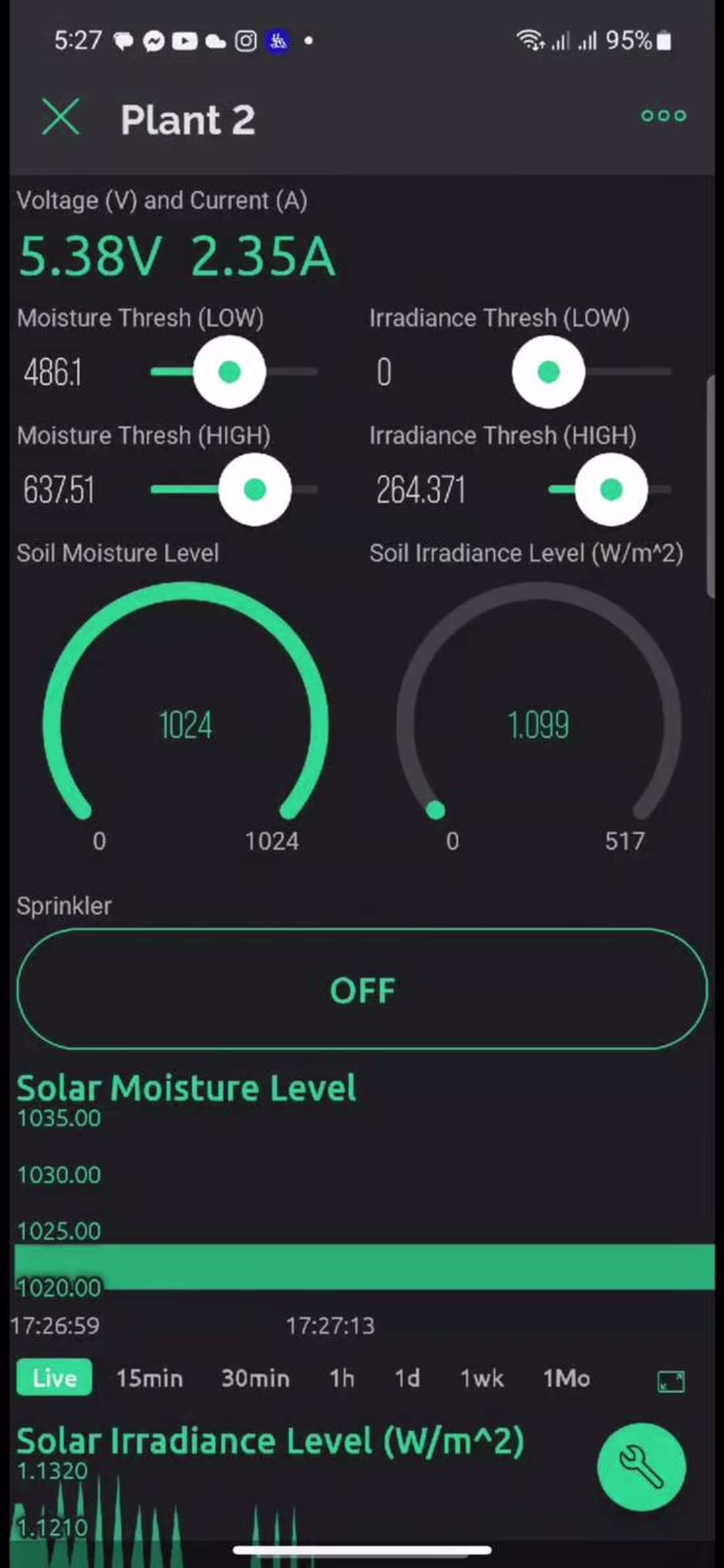Click the Moisture Thresh LOW slider handle

point(228,372)
